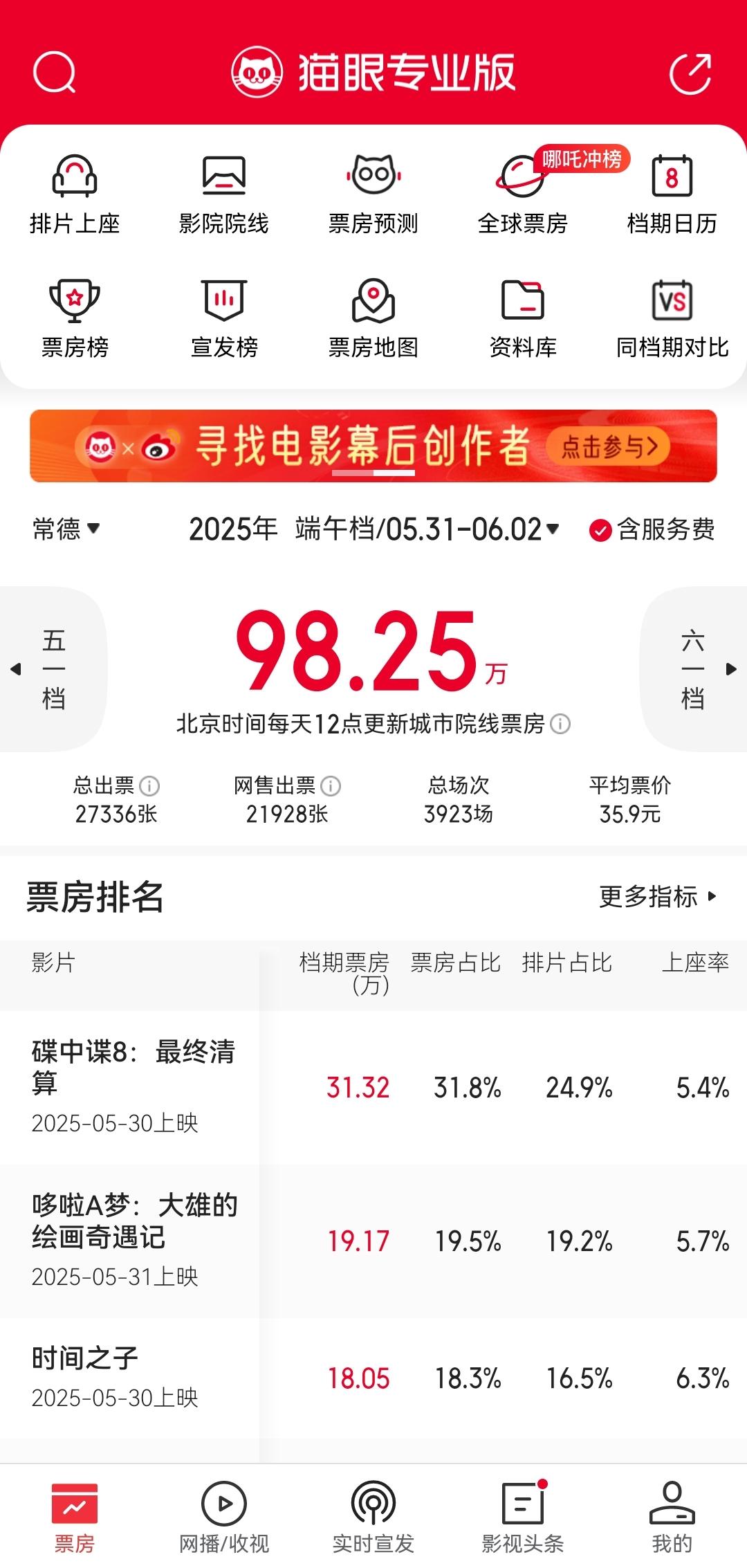The height and width of the screenshot is (1568, 747).
Task: Switch to 网播/收视 tab
Action: [x=223, y=1517]
